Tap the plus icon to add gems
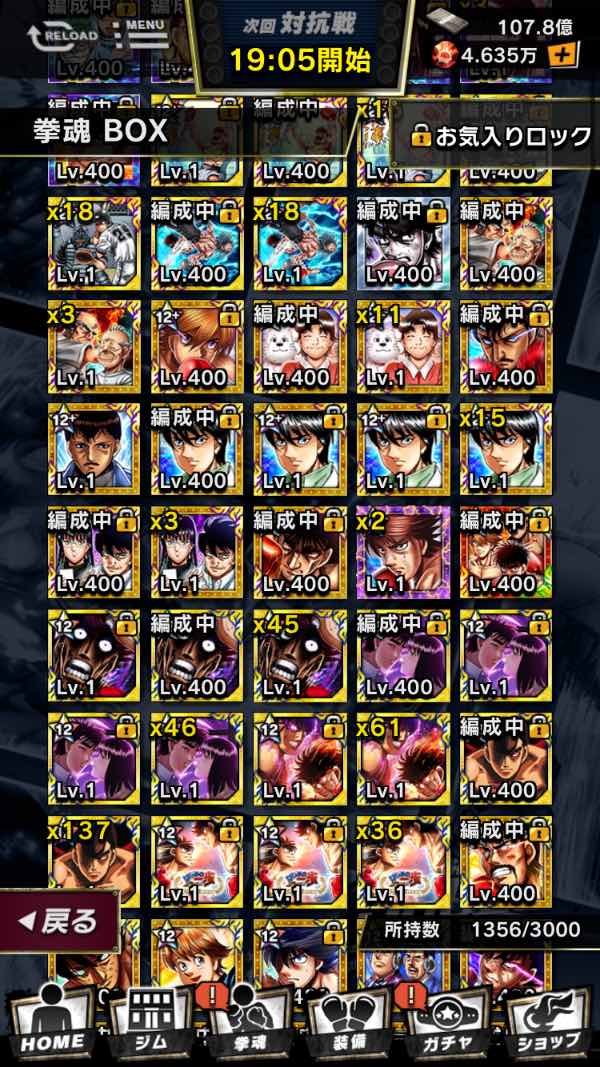600x1067 pixels. 564,55
